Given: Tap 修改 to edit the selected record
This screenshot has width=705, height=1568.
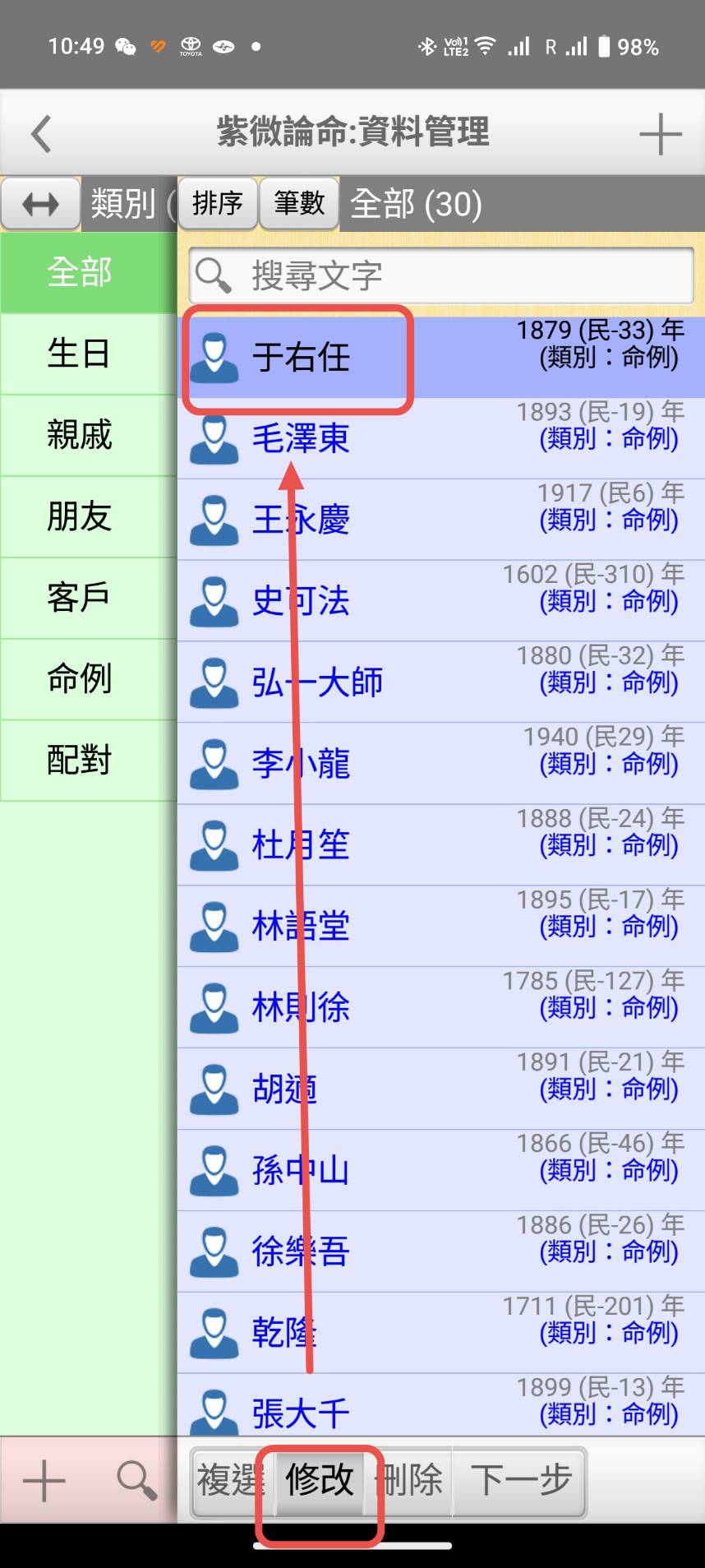Looking at the screenshot, I should pos(320,1481).
